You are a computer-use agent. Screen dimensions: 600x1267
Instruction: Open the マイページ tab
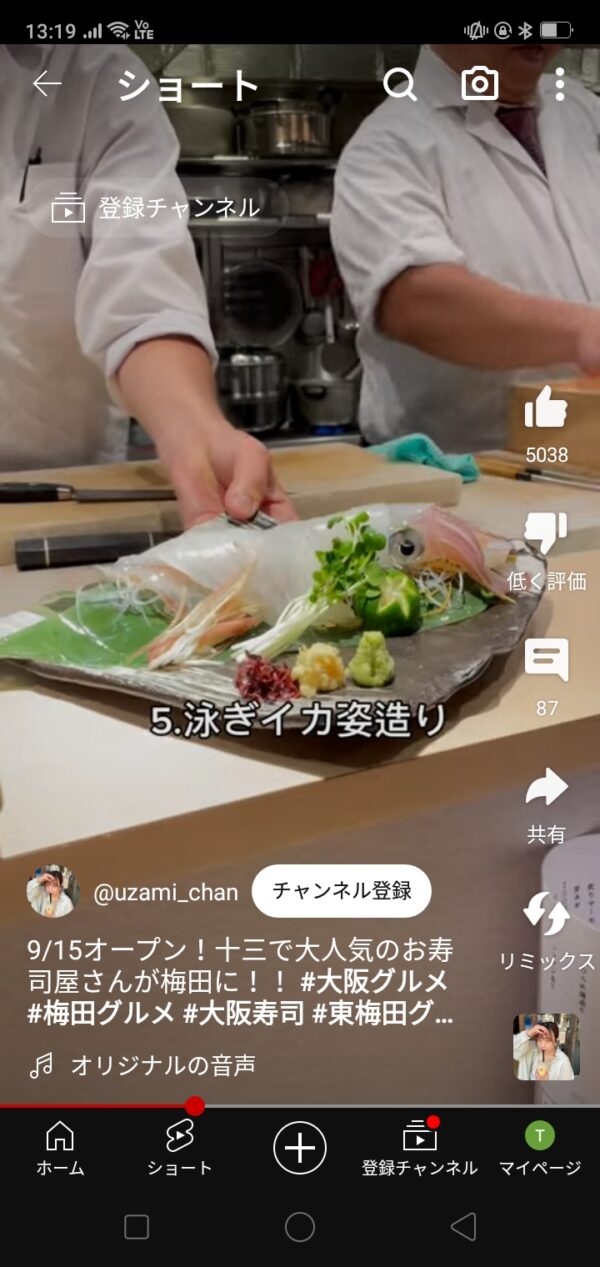pos(540,1148)
